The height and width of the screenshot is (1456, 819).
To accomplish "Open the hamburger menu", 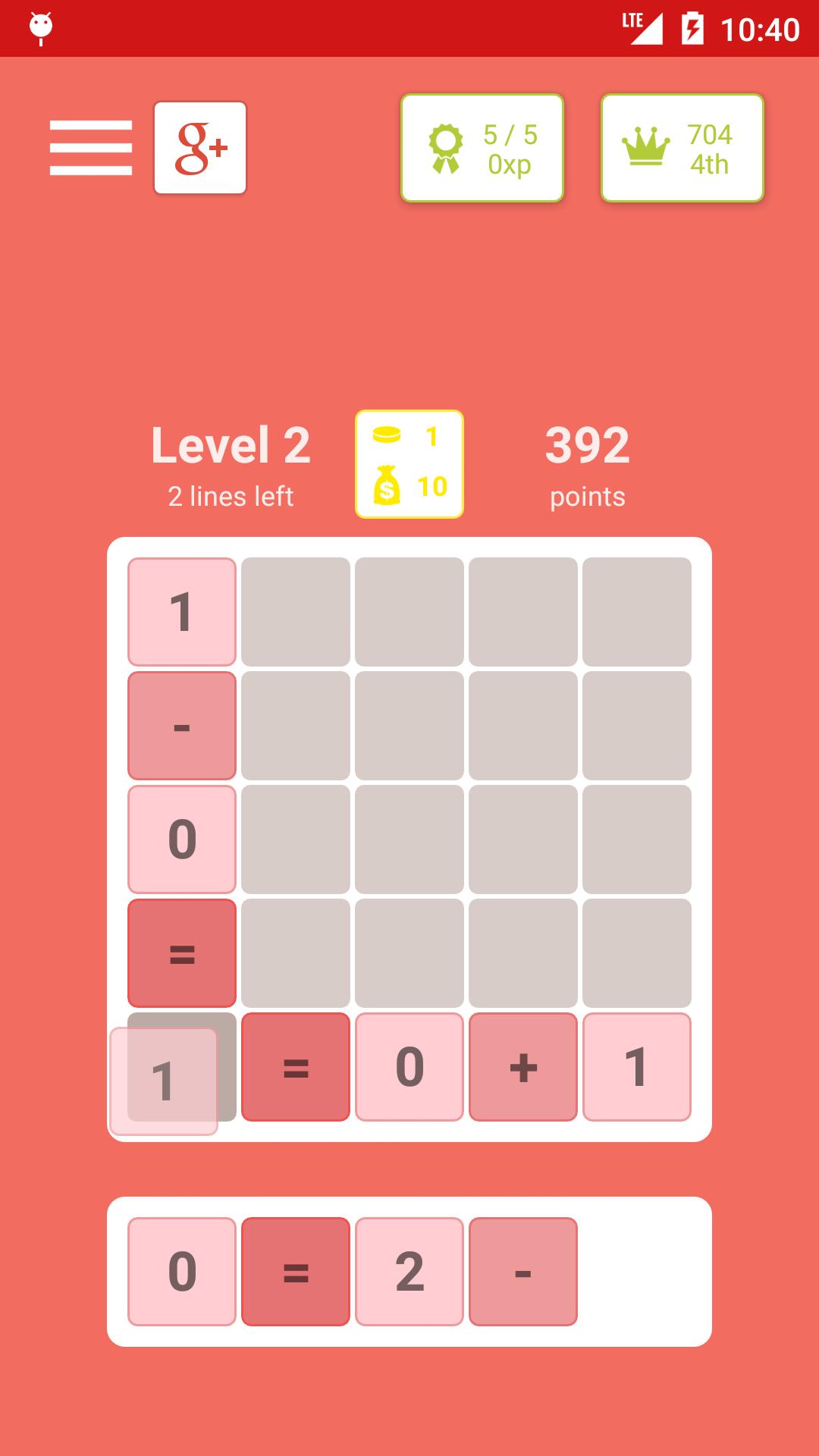I will [x=91, y=148].
